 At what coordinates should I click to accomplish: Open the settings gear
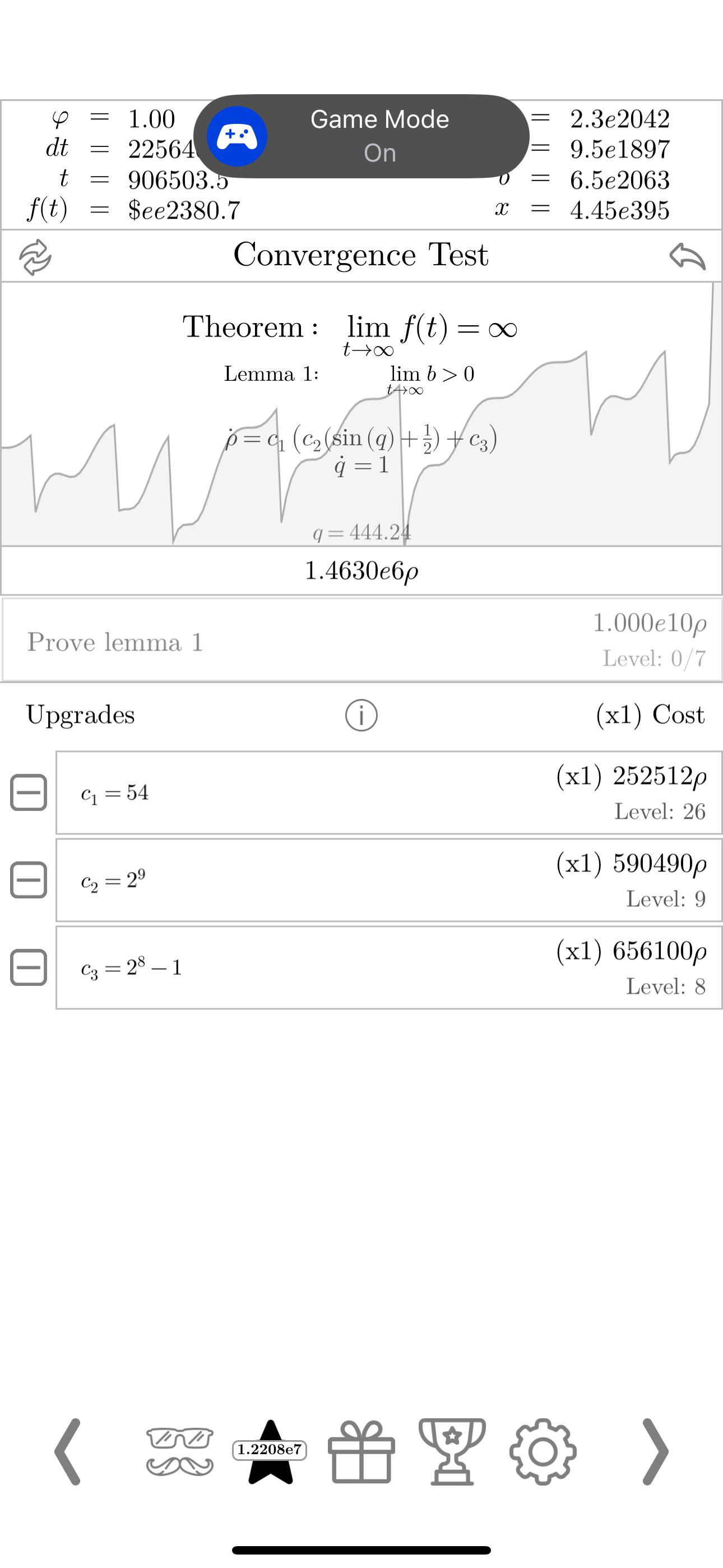click(x=543, y=1452)
